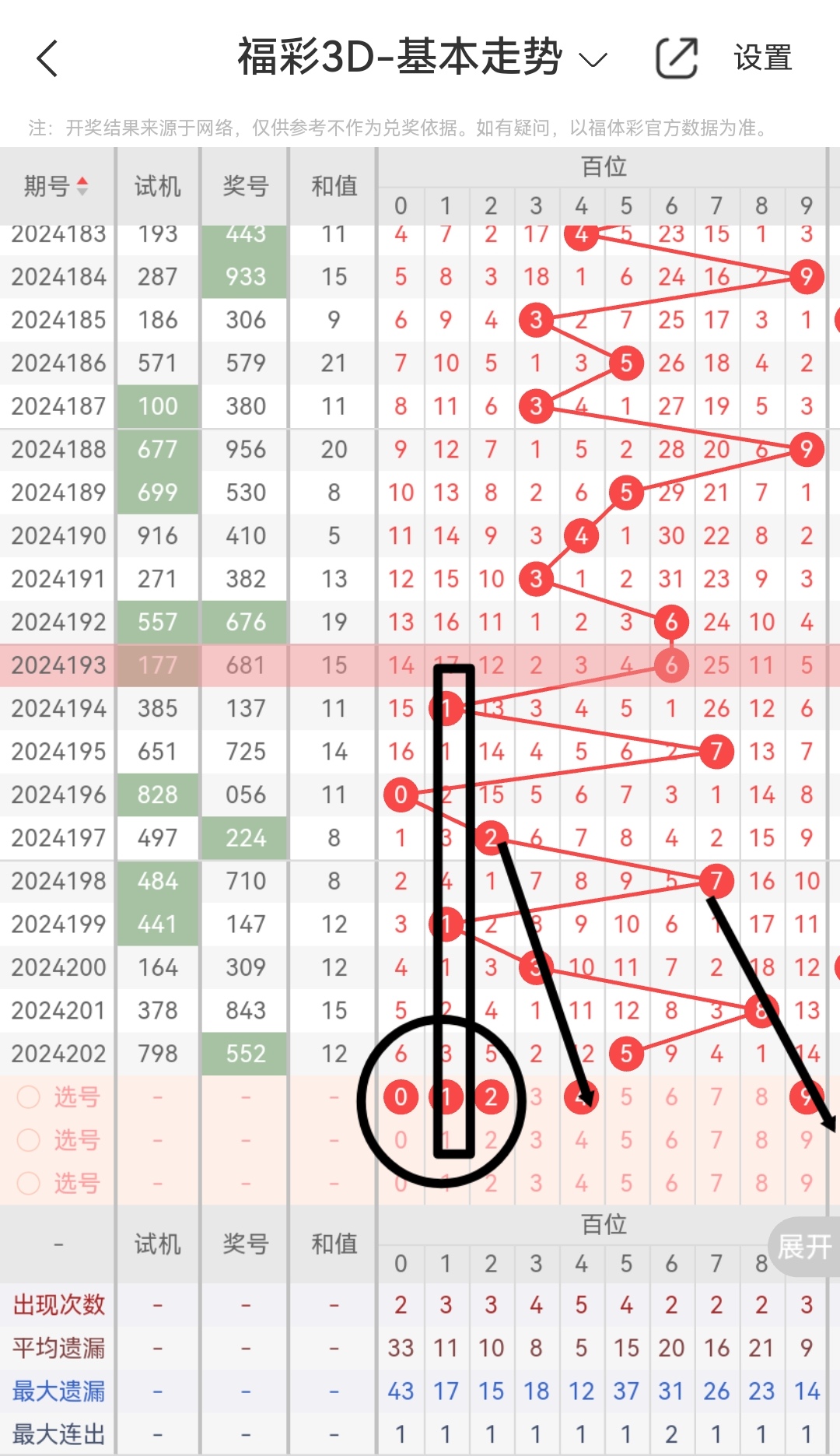
Task: Select the second 选号 radio circle
Action: tap(29, 1141)
